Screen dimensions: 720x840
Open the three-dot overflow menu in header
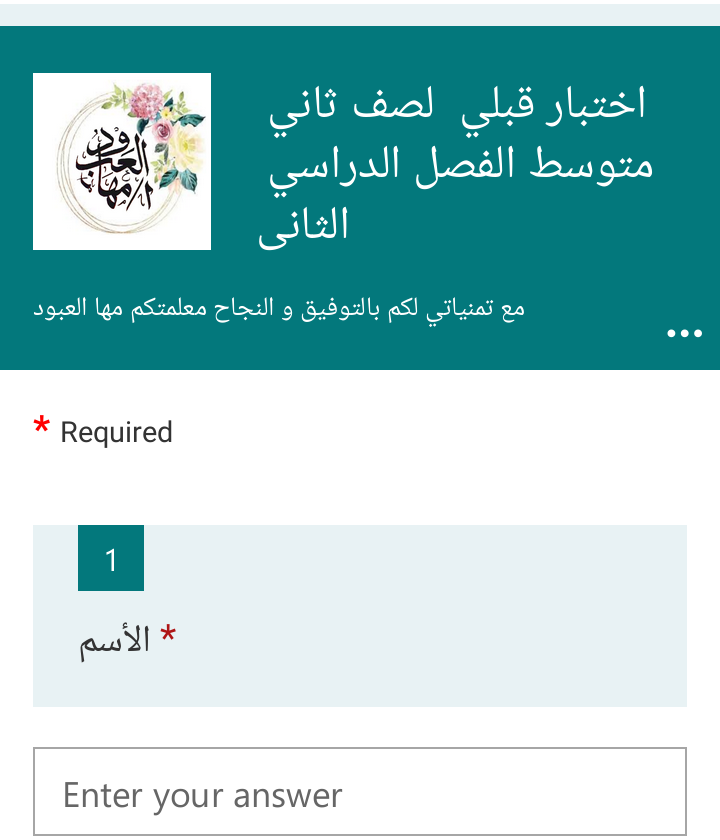[x=684, y=334]
